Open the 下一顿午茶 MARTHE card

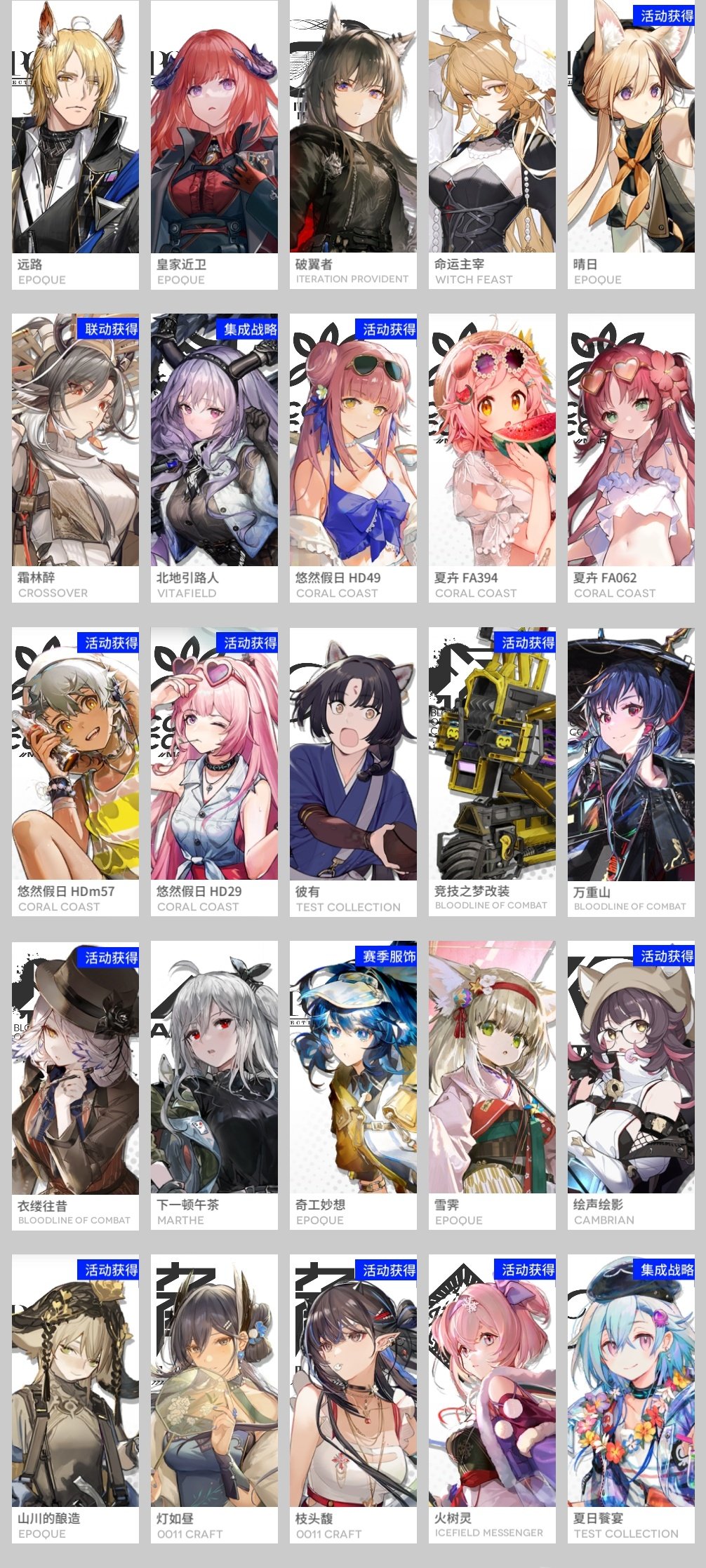point(214,1085)
